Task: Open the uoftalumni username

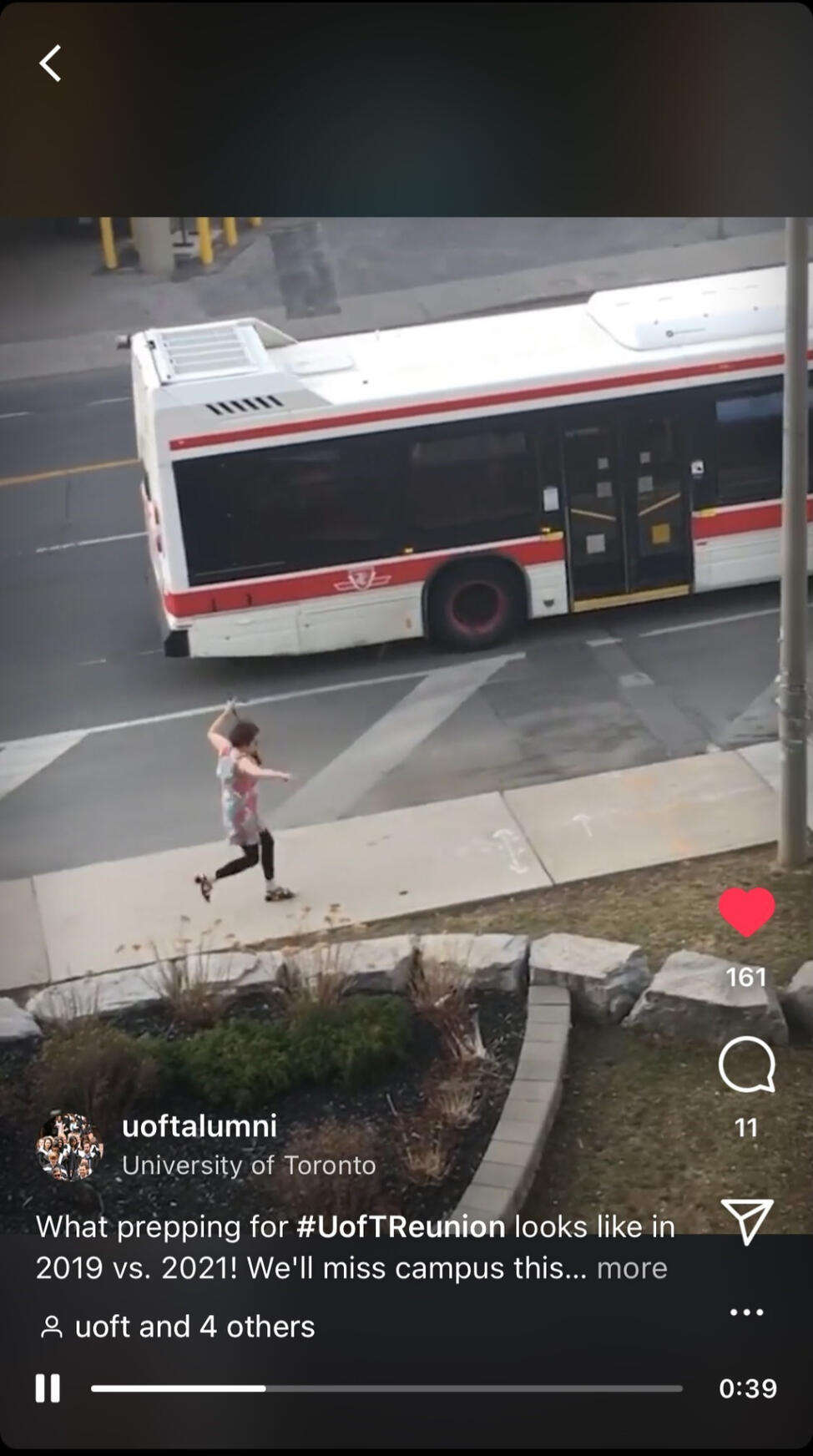Action: click(199, 1126)
